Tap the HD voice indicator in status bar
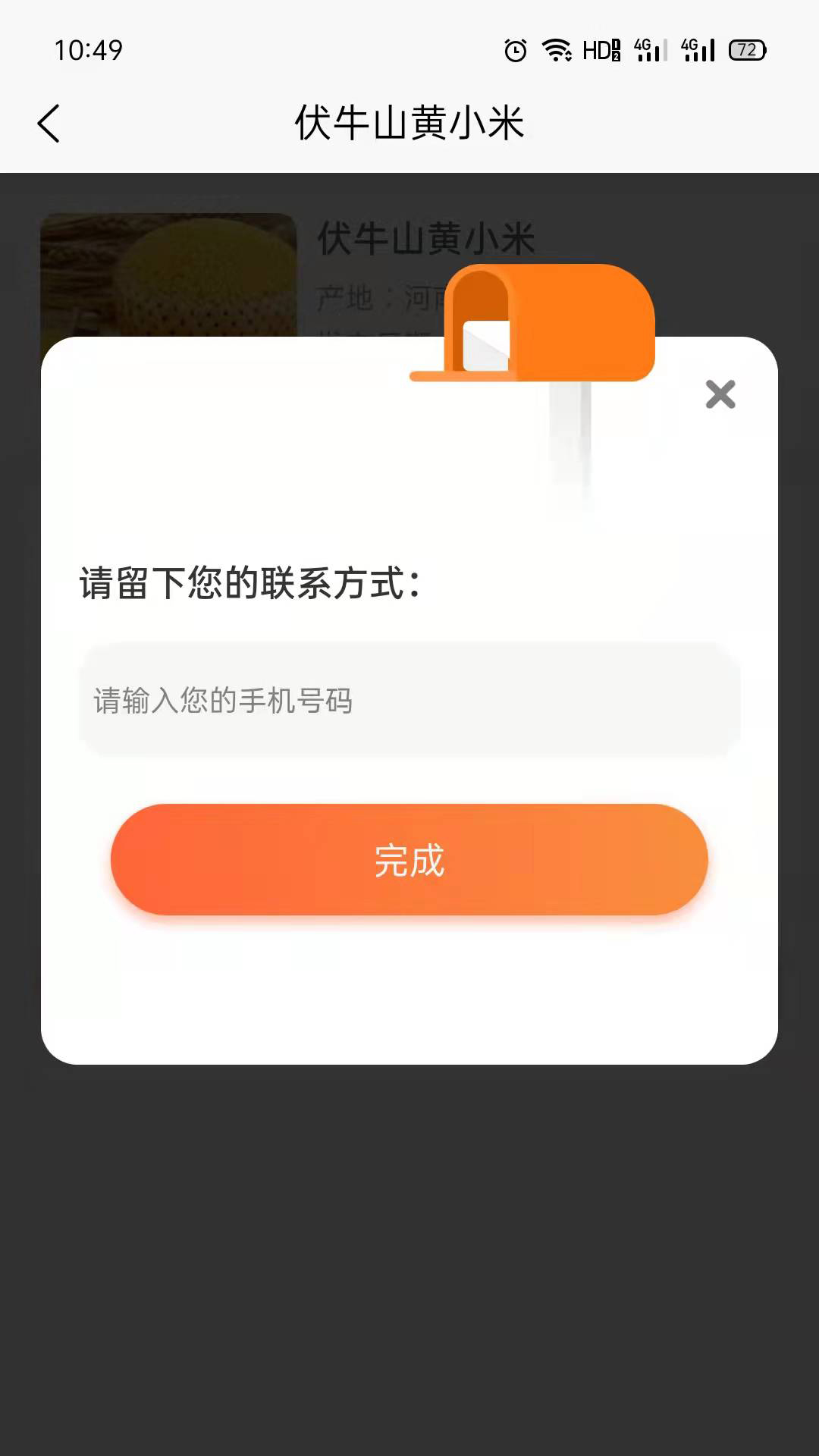The width and height of the screenshot is (819, 1456). (x=601, y=50)
